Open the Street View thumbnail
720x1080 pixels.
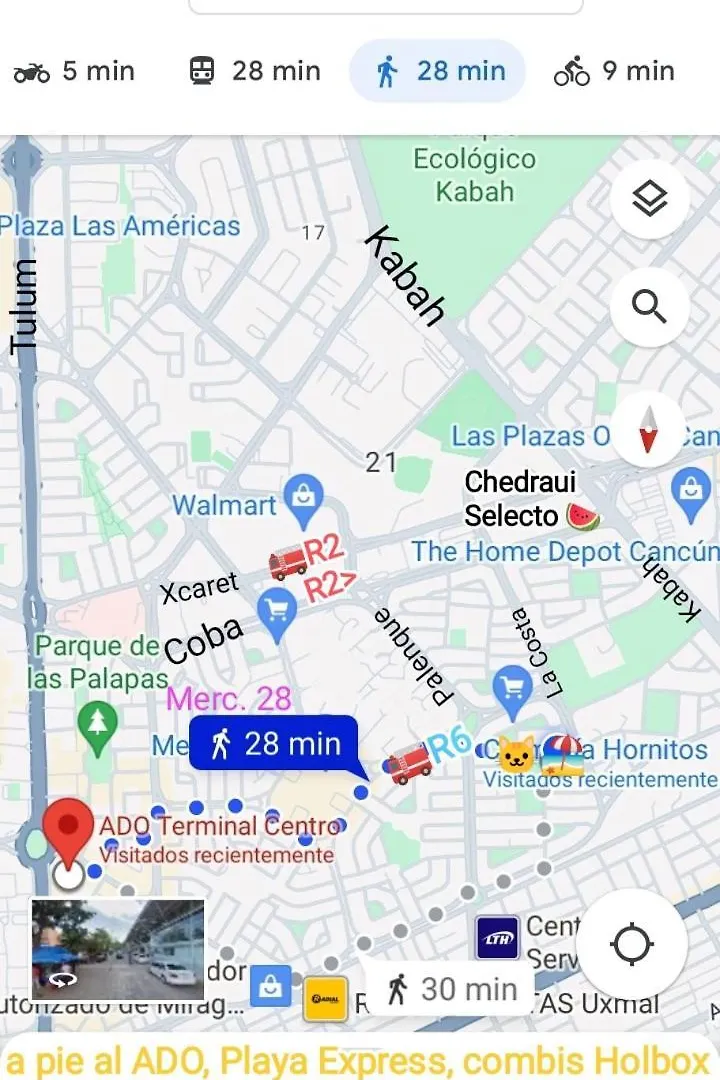118,949
